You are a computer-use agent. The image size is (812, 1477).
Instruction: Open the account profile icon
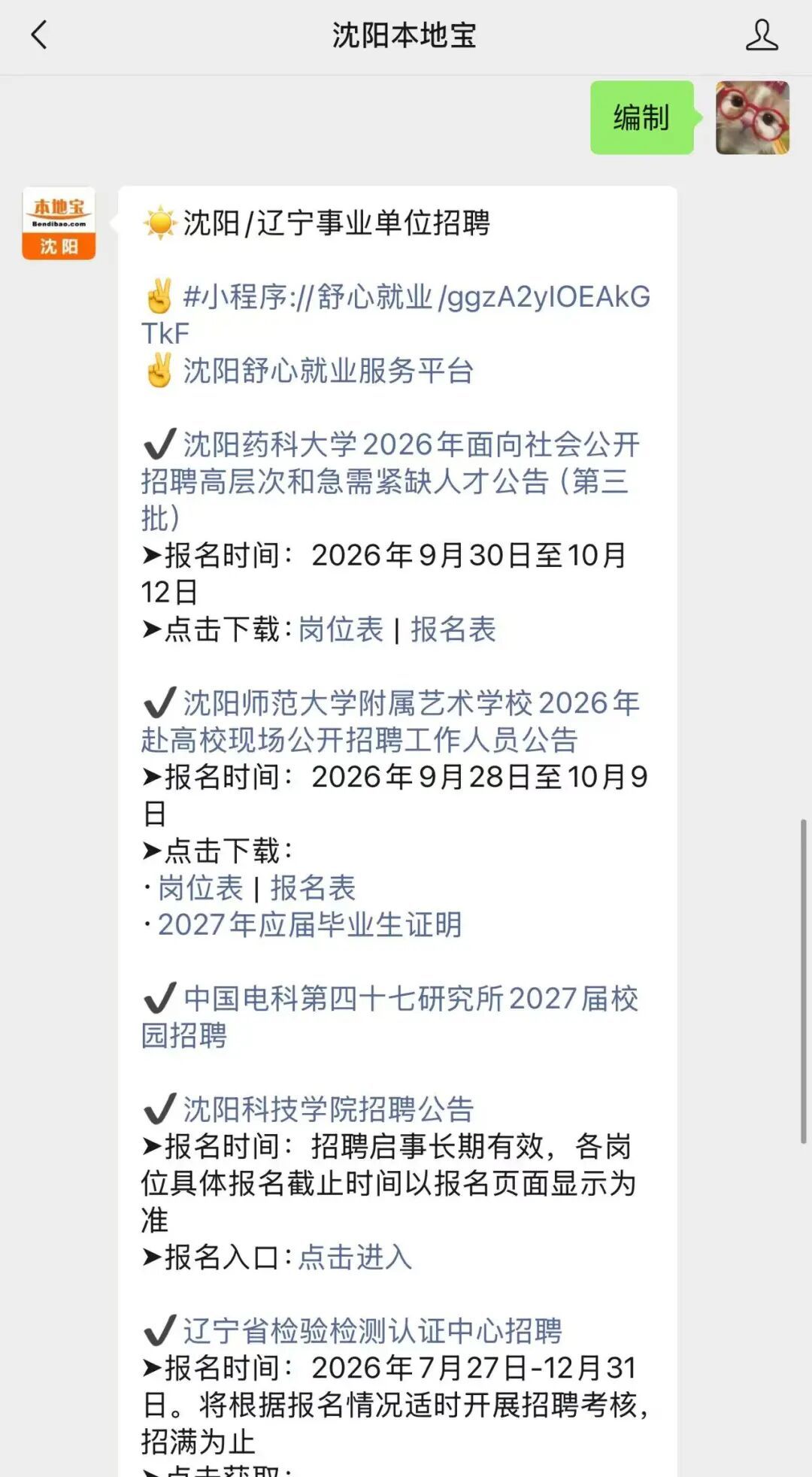pos(762,35)
